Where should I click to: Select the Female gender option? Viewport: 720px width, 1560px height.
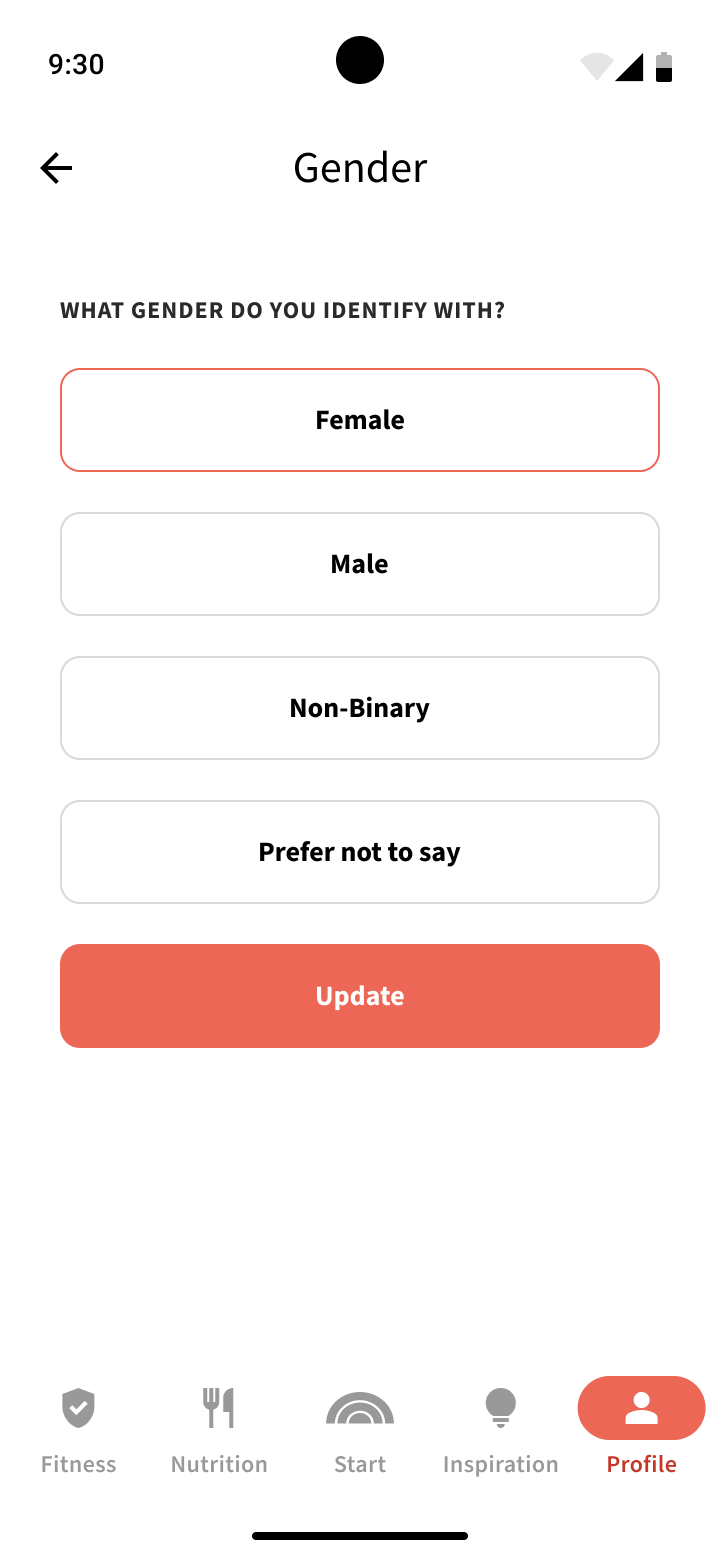[360, 420]
